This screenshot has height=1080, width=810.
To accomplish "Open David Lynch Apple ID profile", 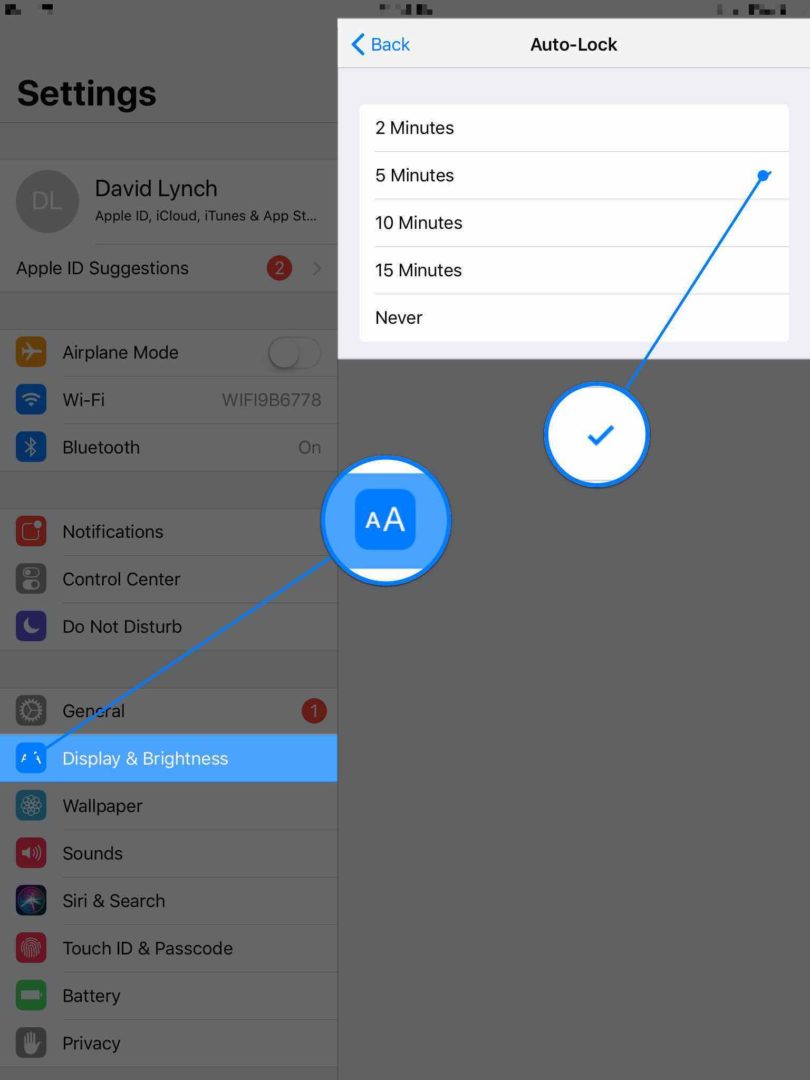I will [x=168, y=200].
